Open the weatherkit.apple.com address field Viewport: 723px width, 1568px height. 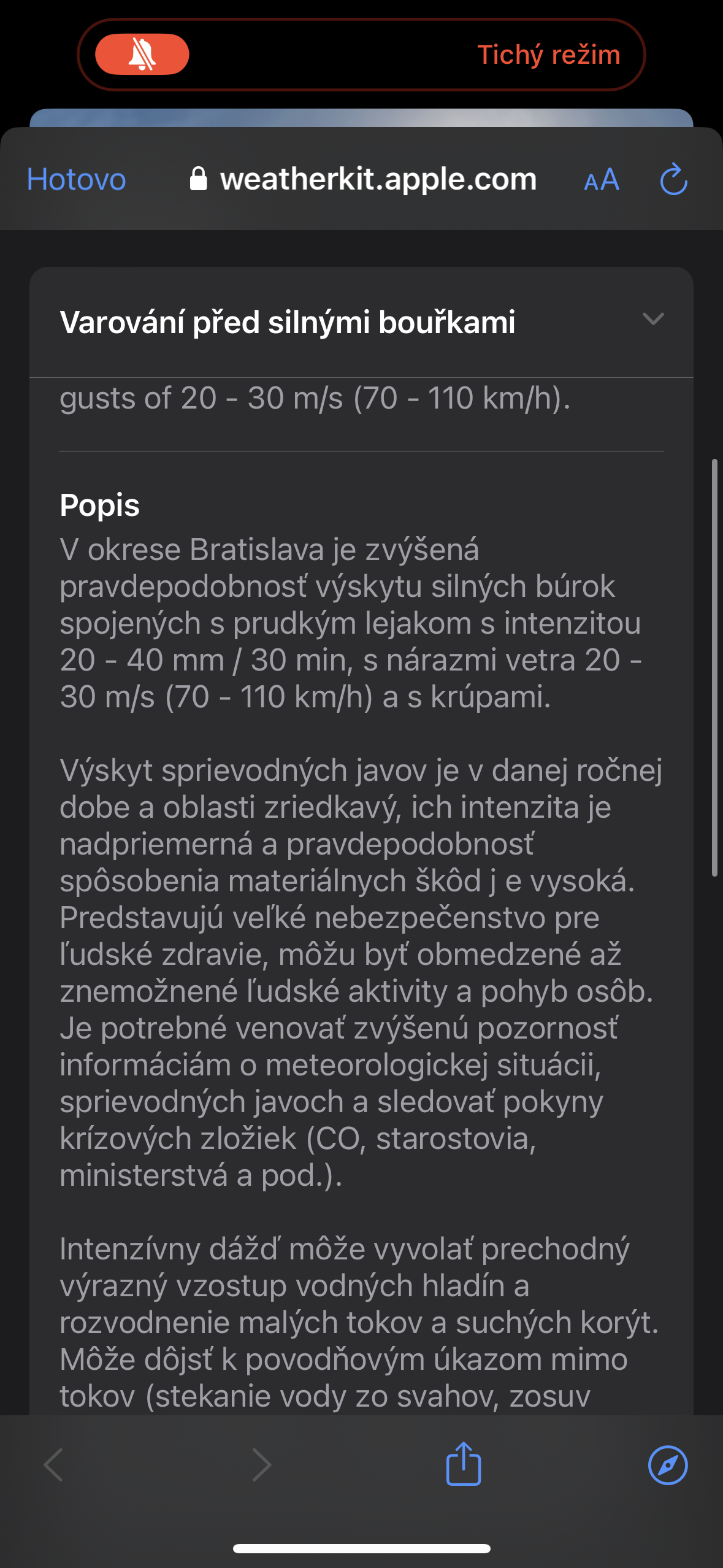tap(378, 179)
